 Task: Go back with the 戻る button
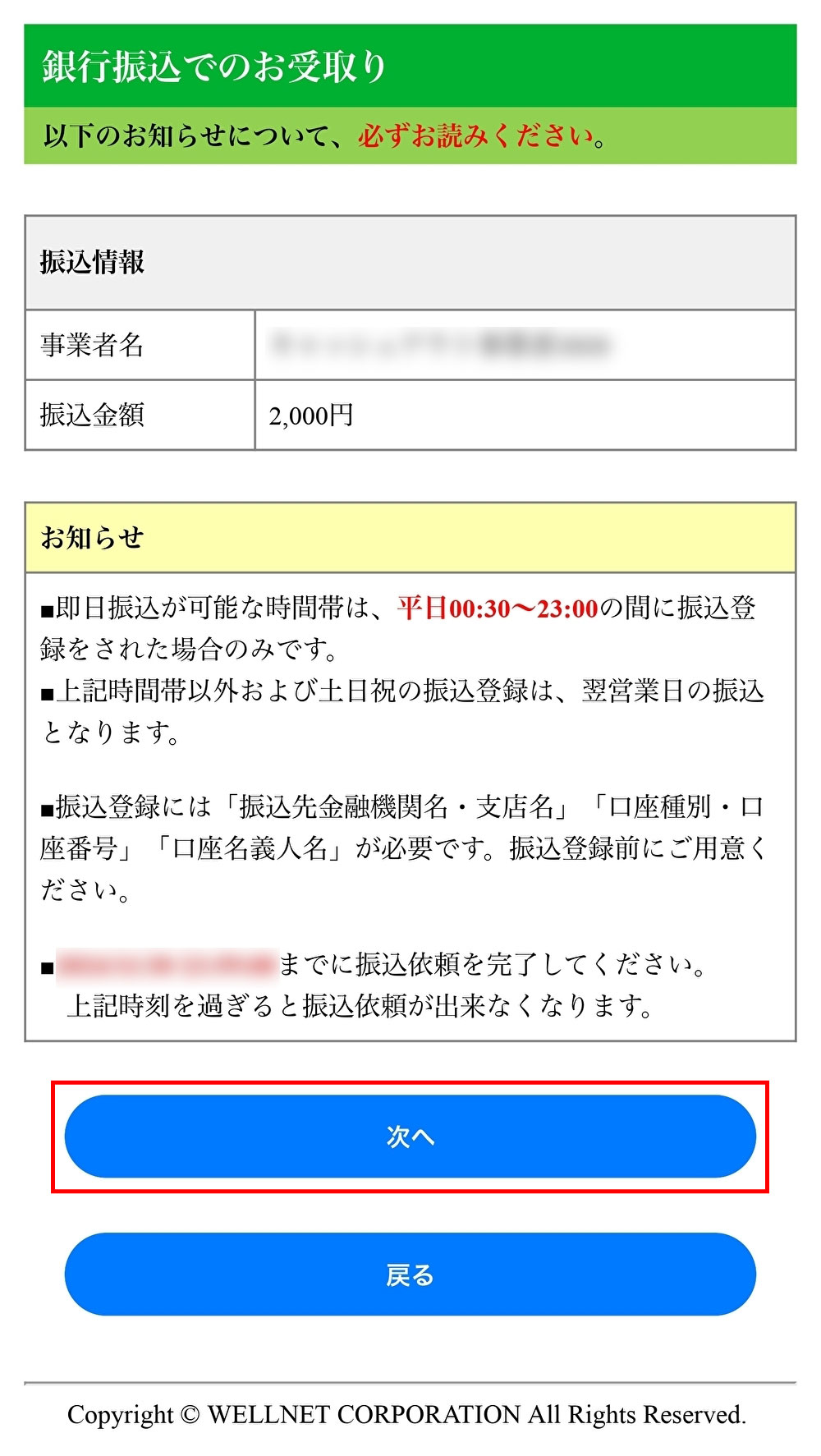coord(410,1274)
